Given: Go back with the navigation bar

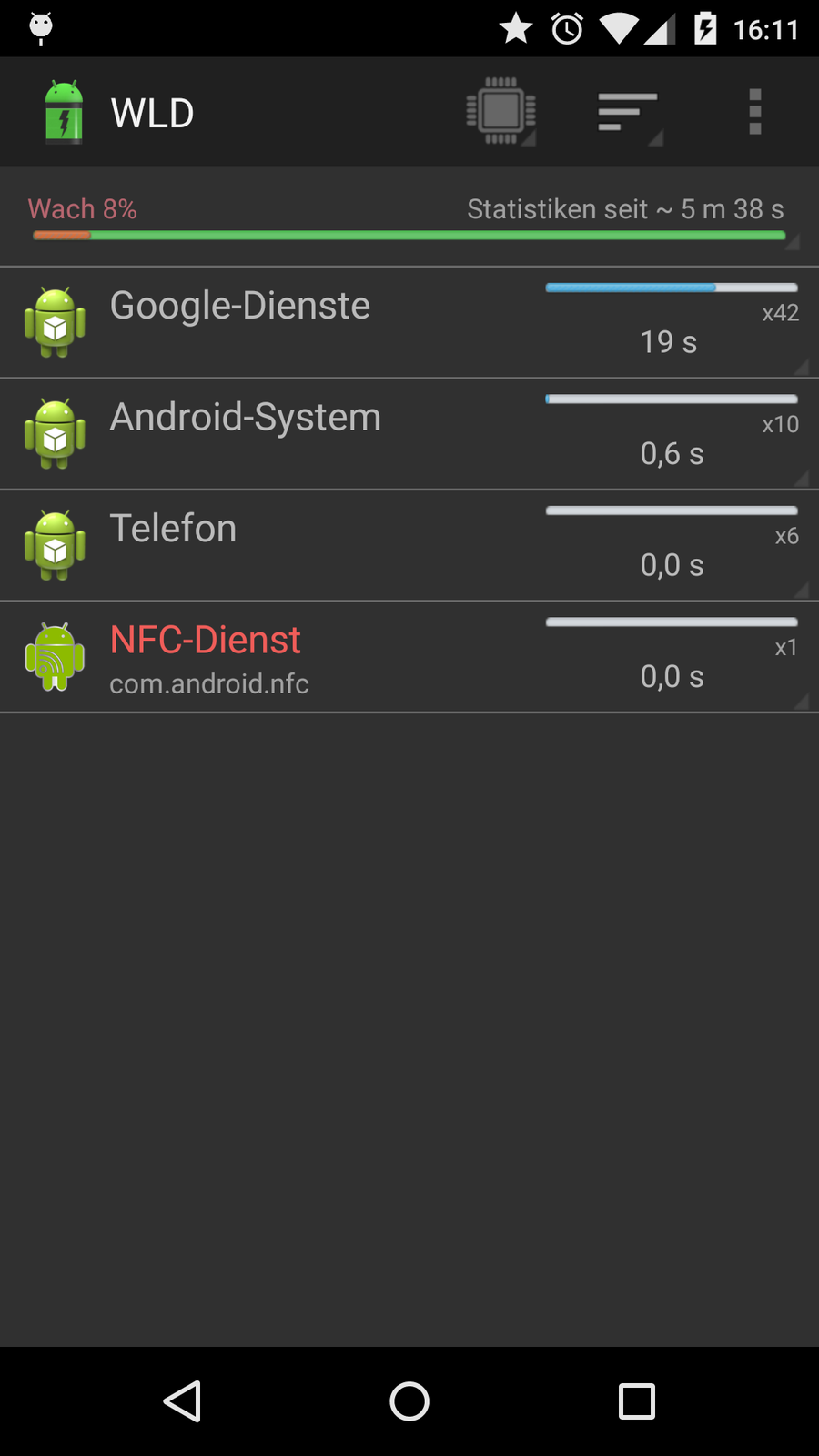Looking at the screenshot, I should 182,1401.
